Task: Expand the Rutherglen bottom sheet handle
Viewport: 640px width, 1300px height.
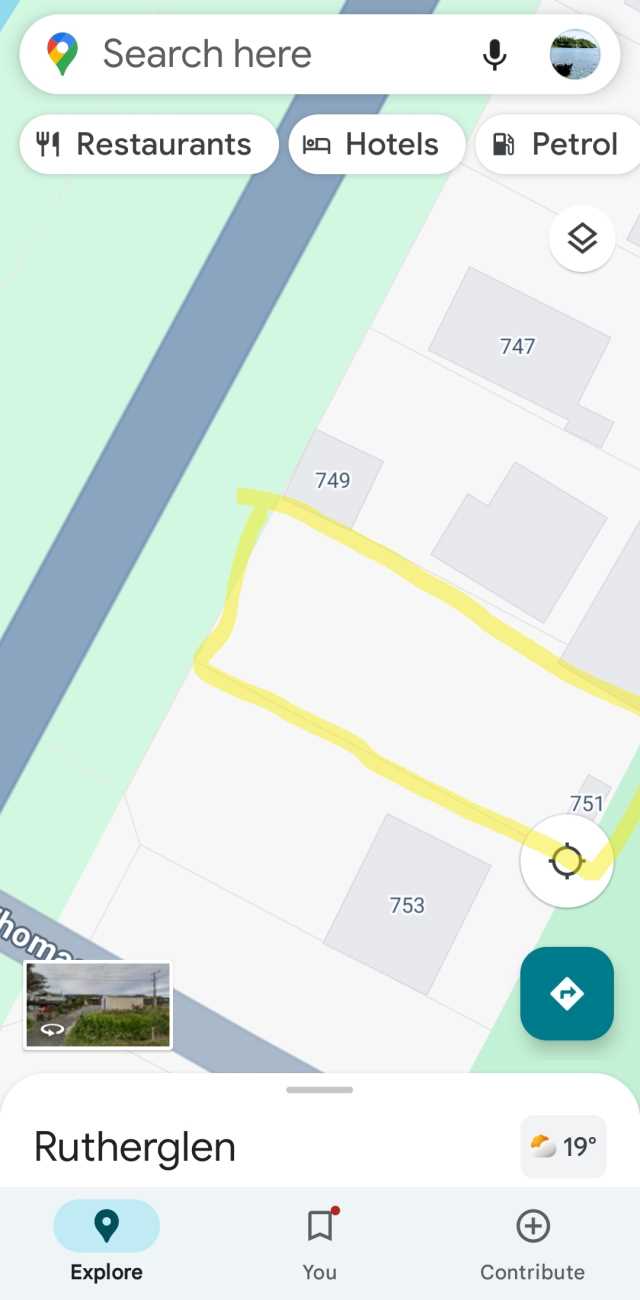Action: [x=320, y=1090]
